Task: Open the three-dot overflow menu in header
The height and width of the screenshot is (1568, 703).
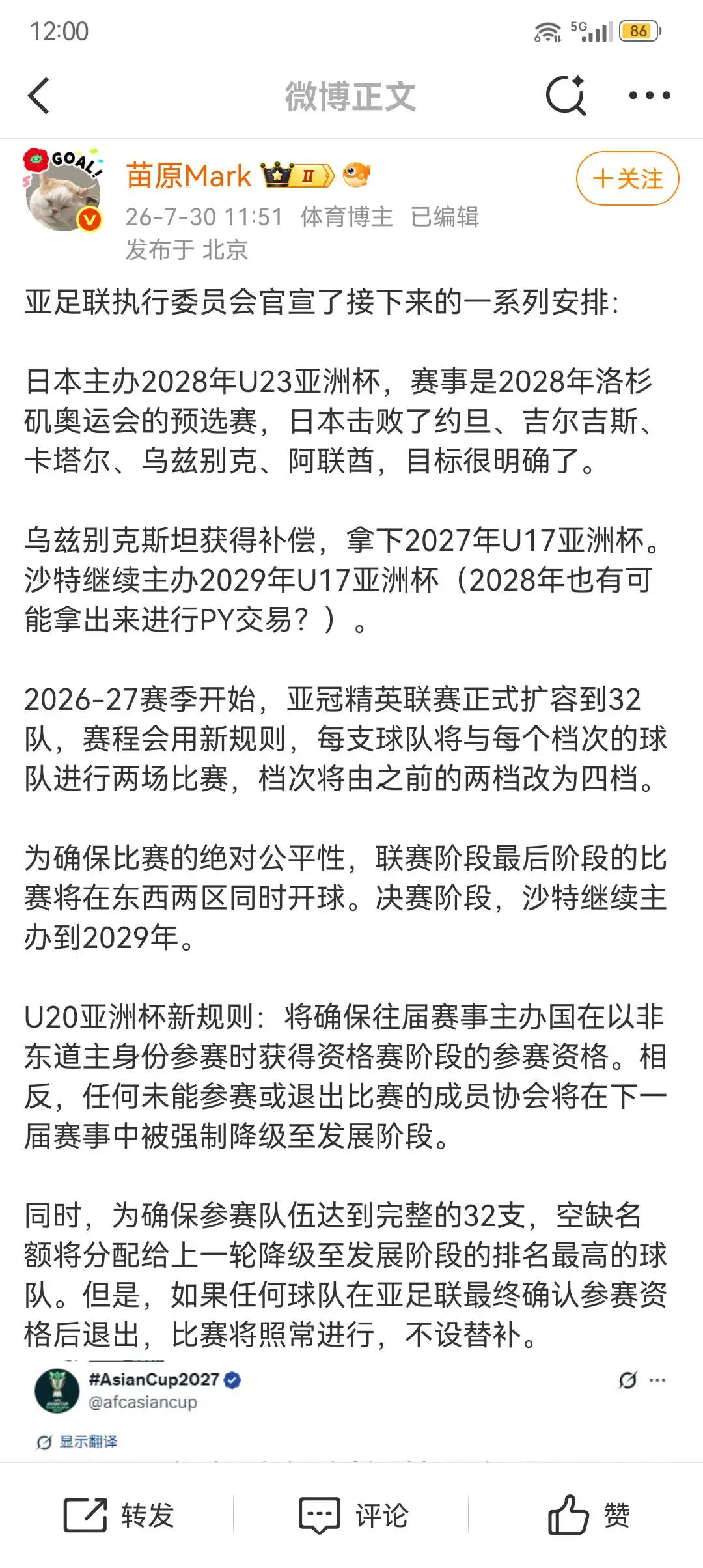Action: pos(649,96)
